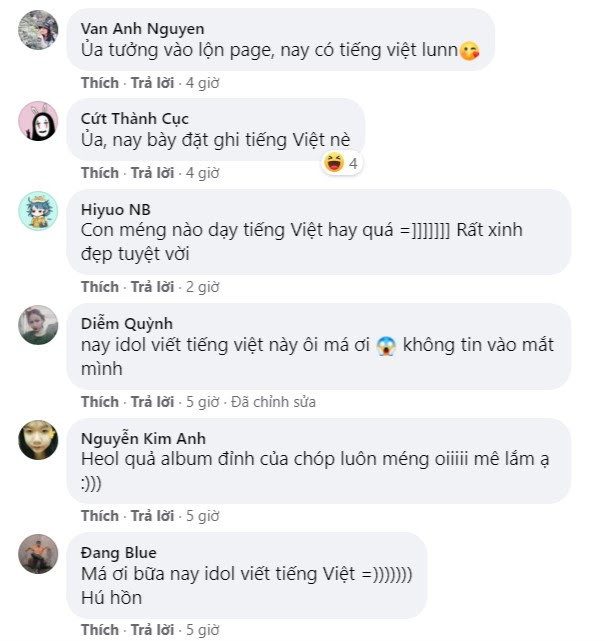This screenshot has width=605, height=641.
Task: Tap Đang Blue's profile avatar
Action: pyautogui.click(x=38, y=553)
